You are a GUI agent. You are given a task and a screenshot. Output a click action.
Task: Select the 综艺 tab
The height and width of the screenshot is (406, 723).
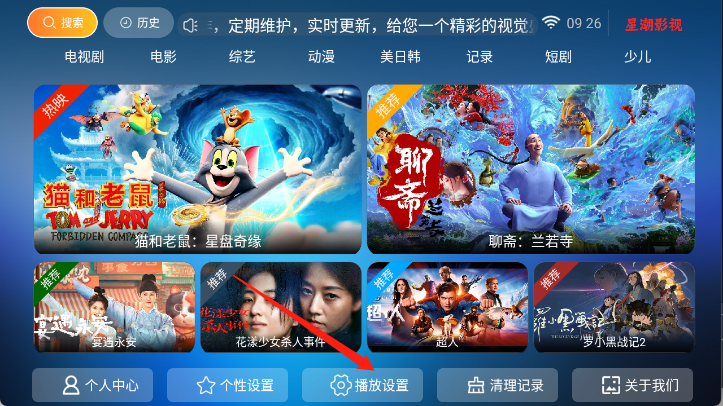point(242,57)
